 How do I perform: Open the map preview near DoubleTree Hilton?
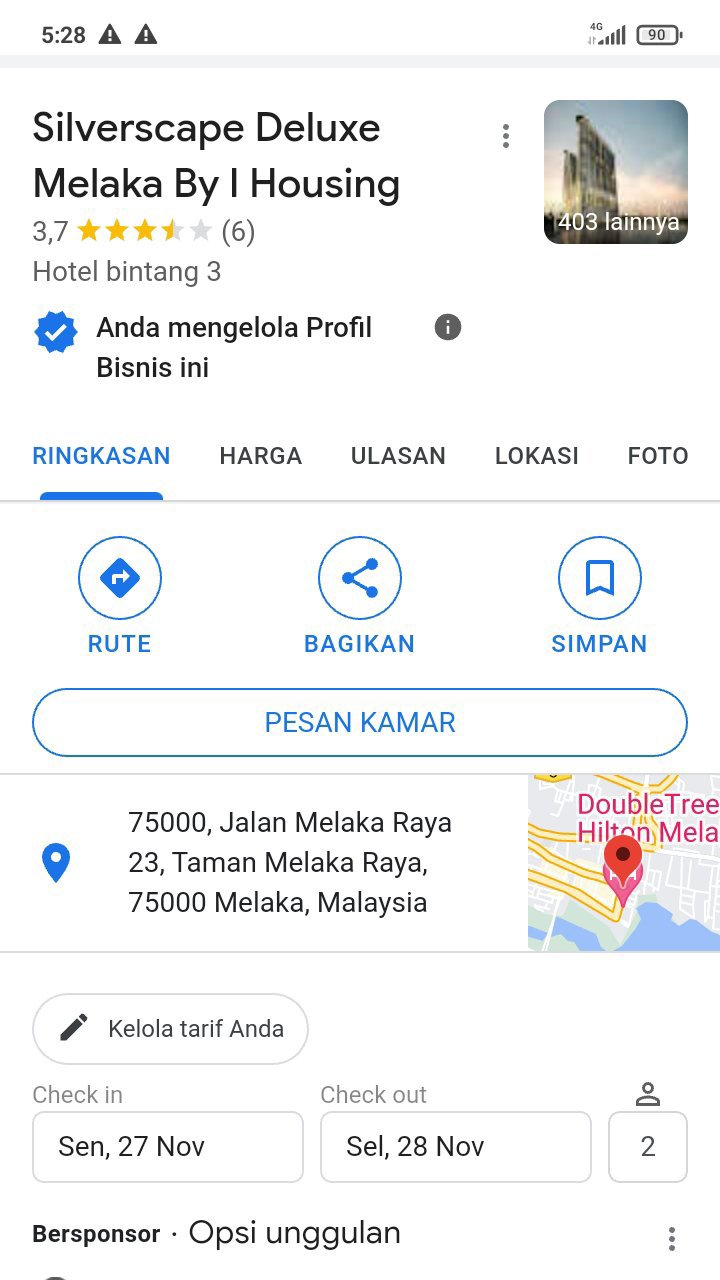click(623, 862)
